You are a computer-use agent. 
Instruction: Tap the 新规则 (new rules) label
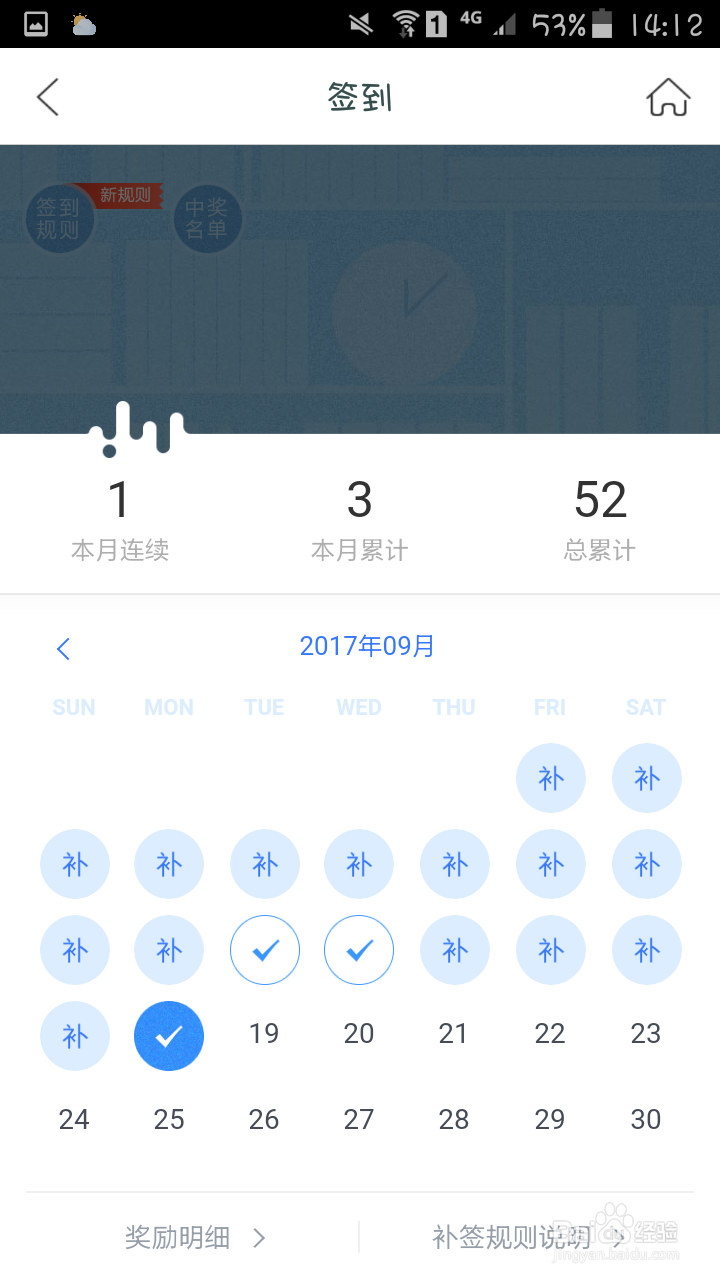(x=124, y=195)
